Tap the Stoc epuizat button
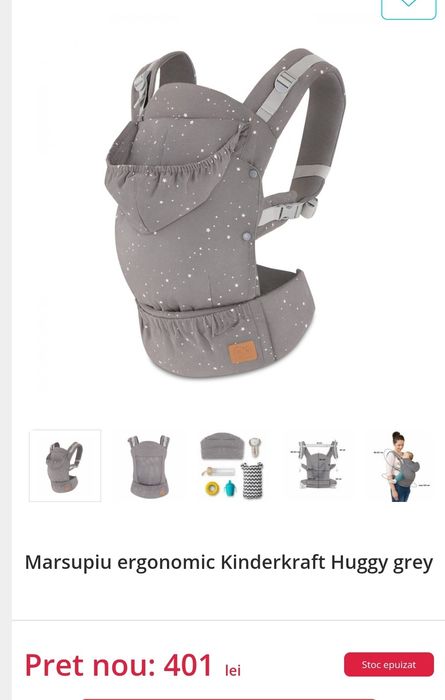This screenshot has width=445, height=700. 389,664
